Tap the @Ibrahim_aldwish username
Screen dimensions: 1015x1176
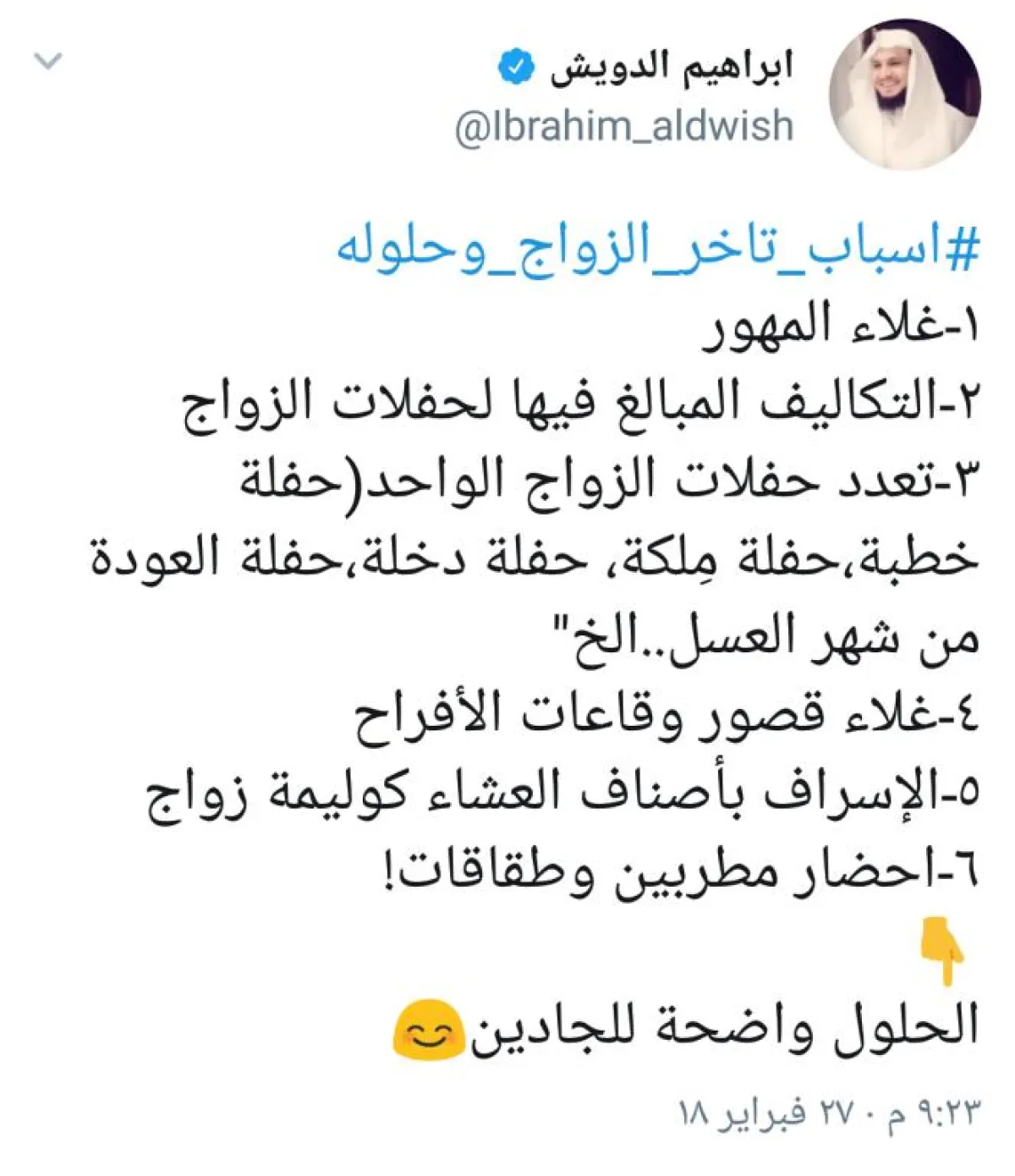click(x=624, y=128)
